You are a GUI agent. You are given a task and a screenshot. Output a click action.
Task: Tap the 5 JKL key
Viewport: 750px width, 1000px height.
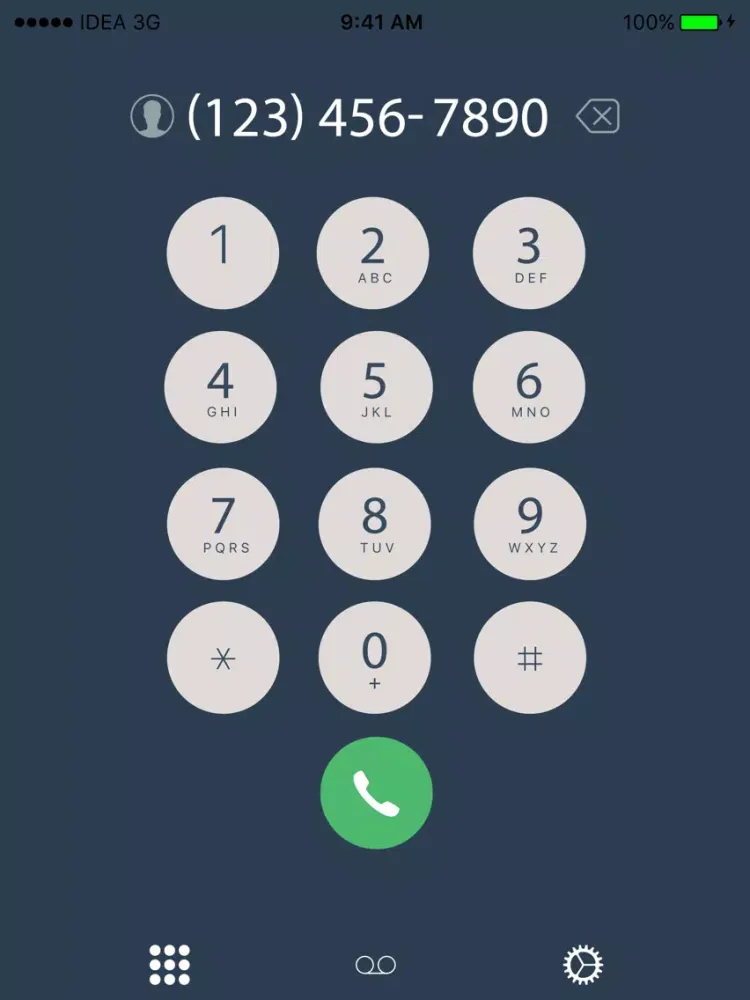click(376, 387)
